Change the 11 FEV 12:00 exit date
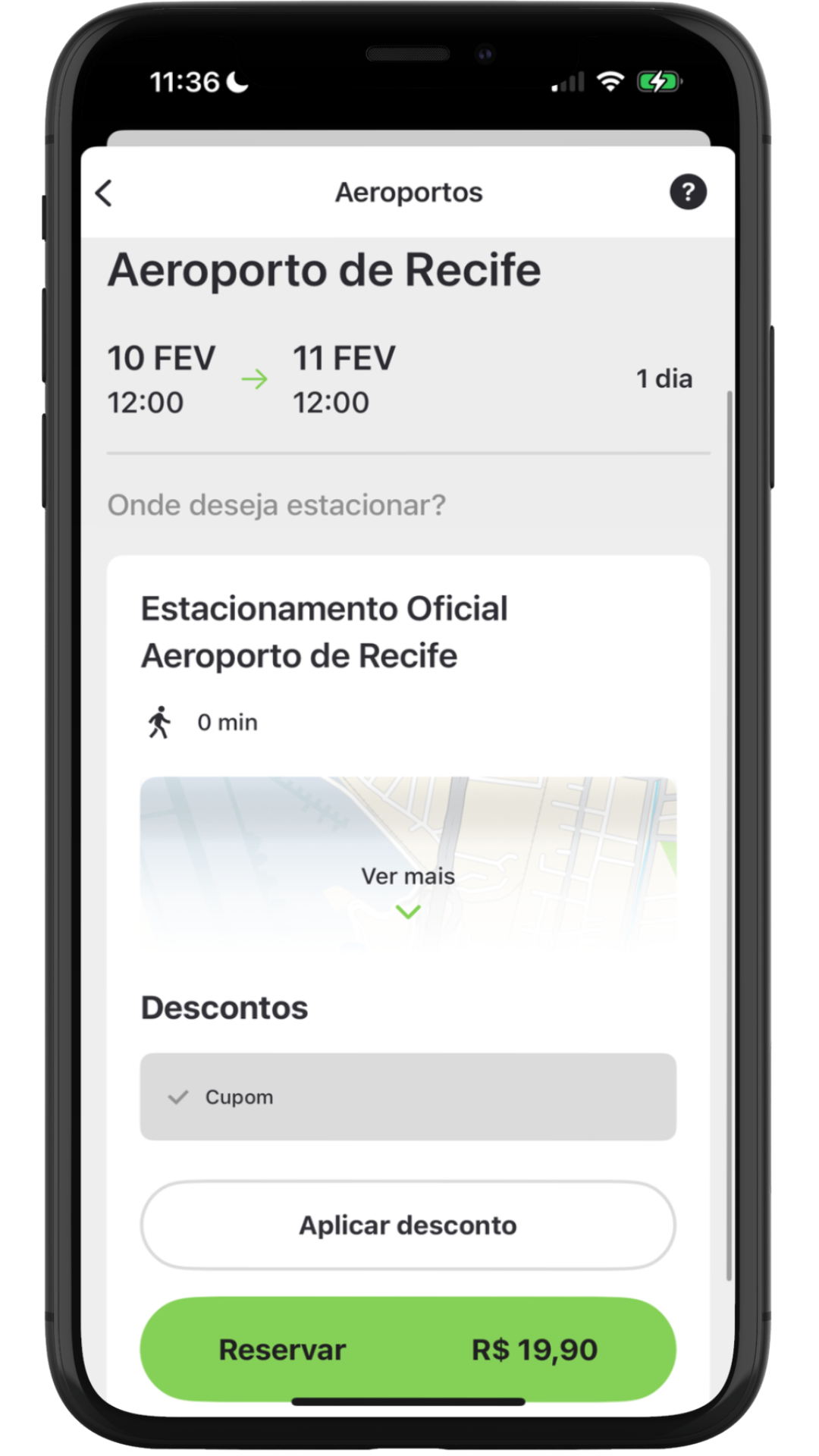This screenshot has height=1456, width=819. tap(344, 379)
